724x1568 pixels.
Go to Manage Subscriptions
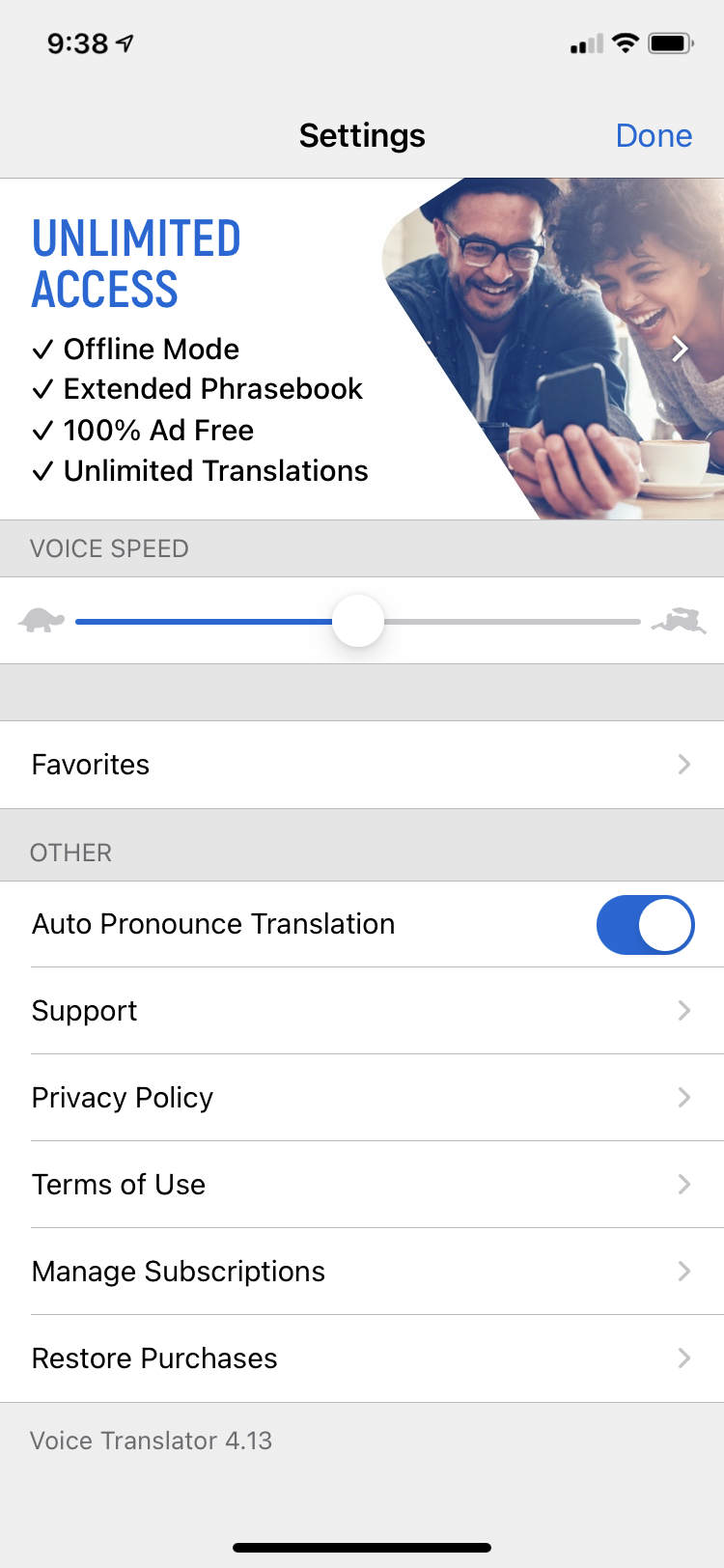point(362,1272)
